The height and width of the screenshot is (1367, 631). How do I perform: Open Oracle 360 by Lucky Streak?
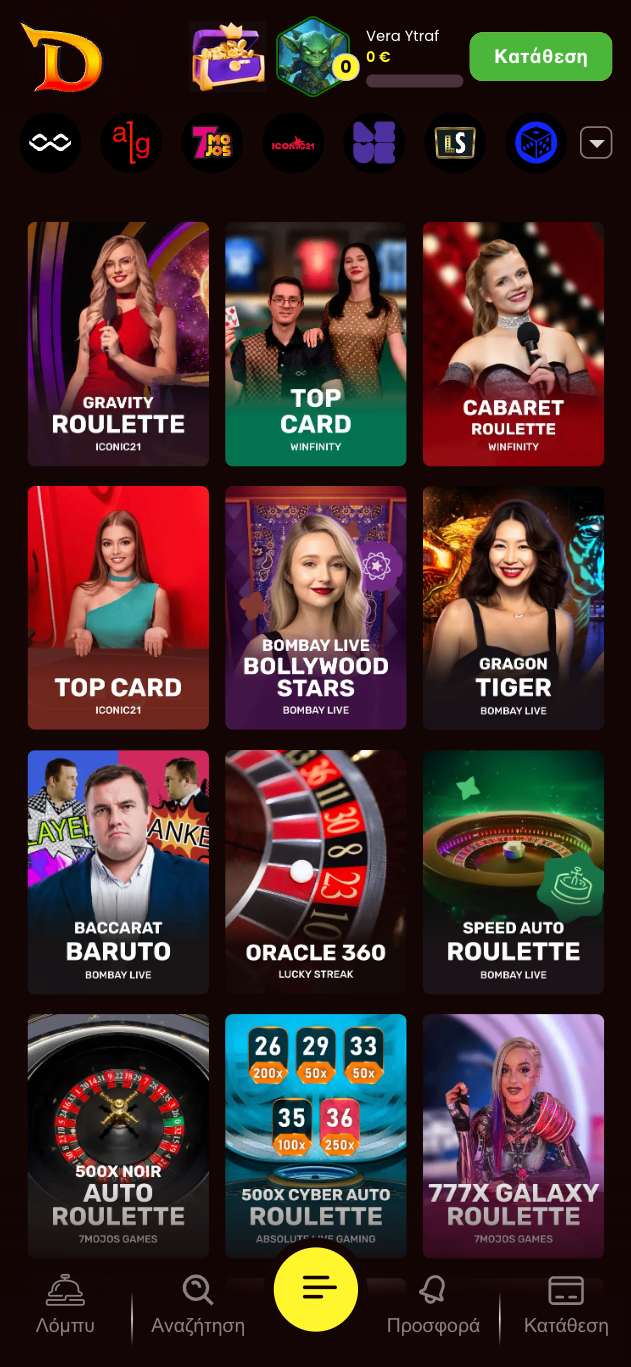tap(315, 871)
